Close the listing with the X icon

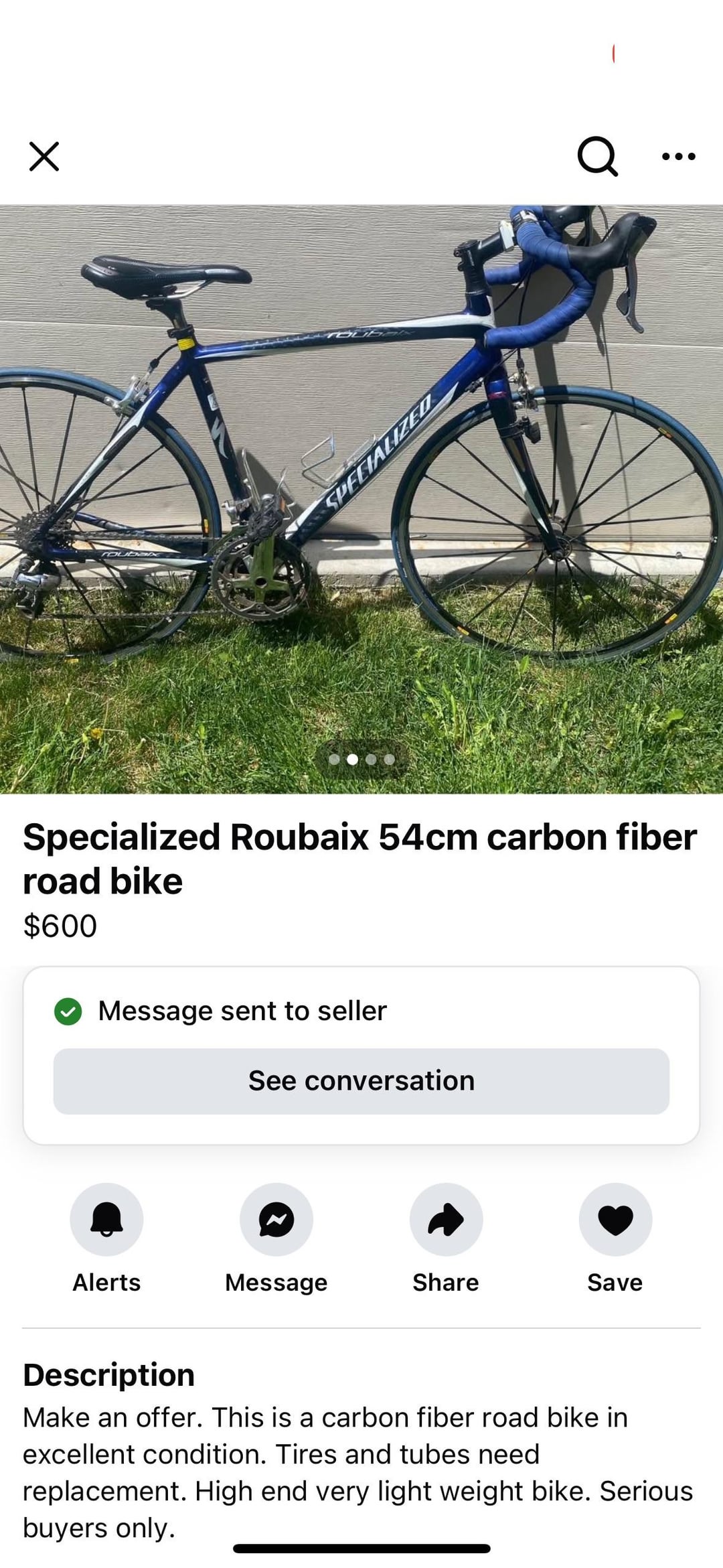point(44,157)
